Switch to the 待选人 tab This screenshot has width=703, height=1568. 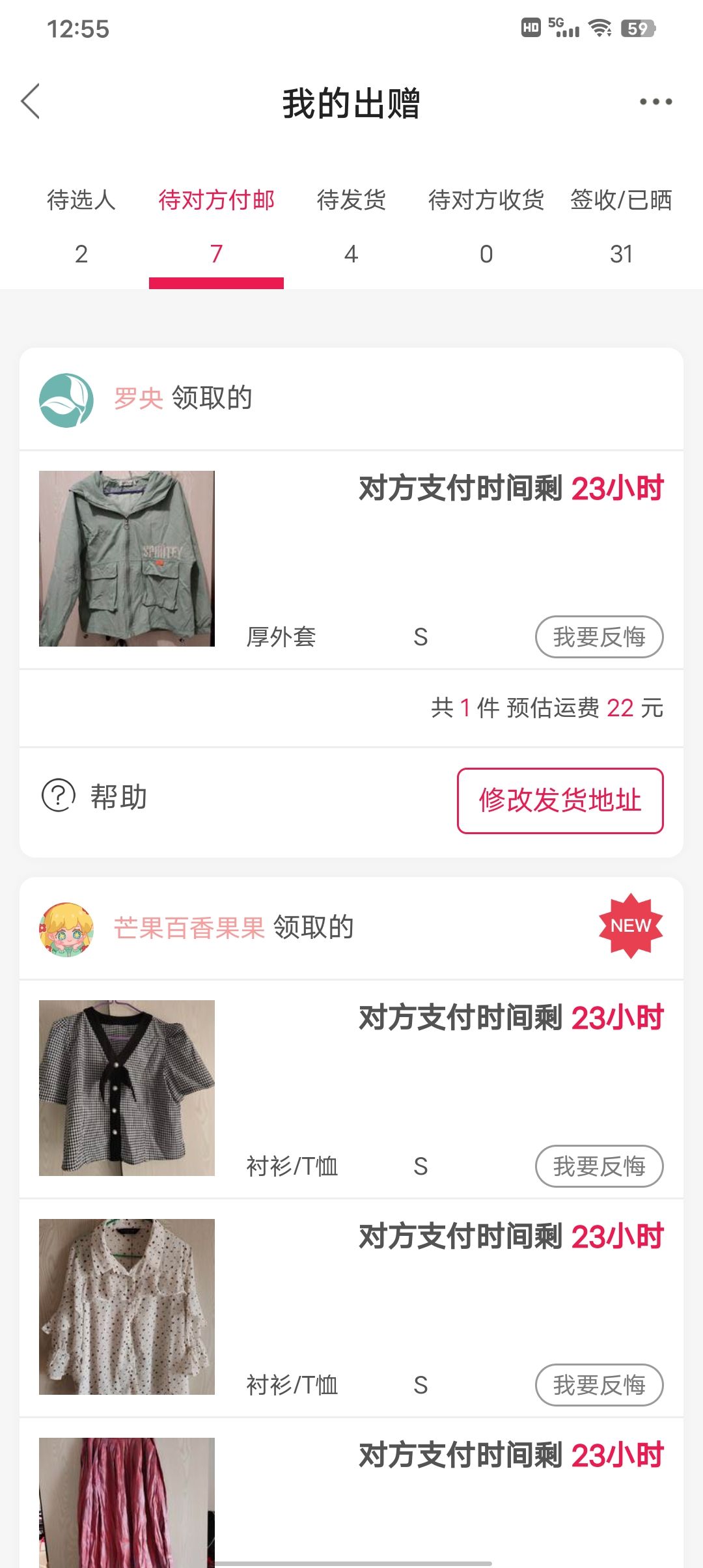81,225
